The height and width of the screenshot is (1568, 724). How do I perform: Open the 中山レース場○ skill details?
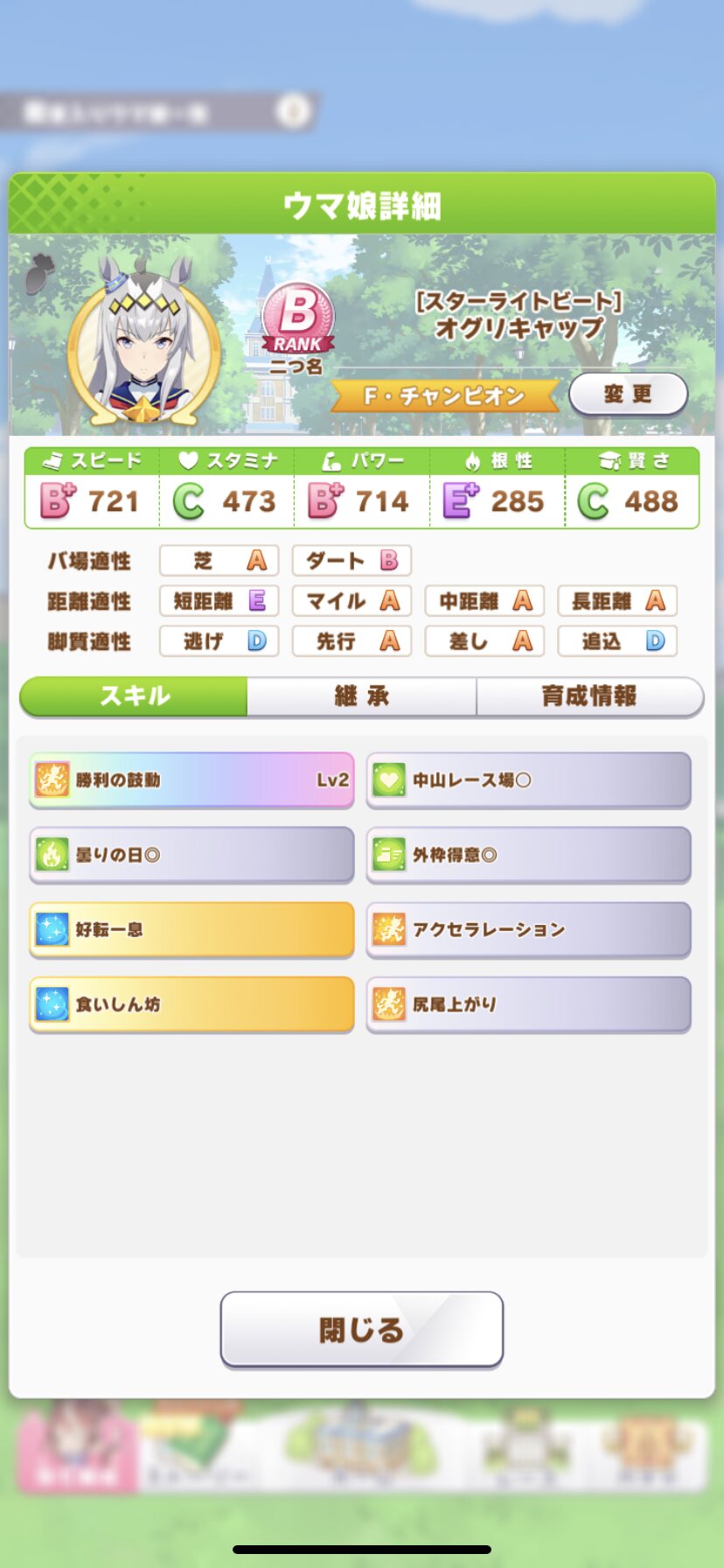(528, 780)
